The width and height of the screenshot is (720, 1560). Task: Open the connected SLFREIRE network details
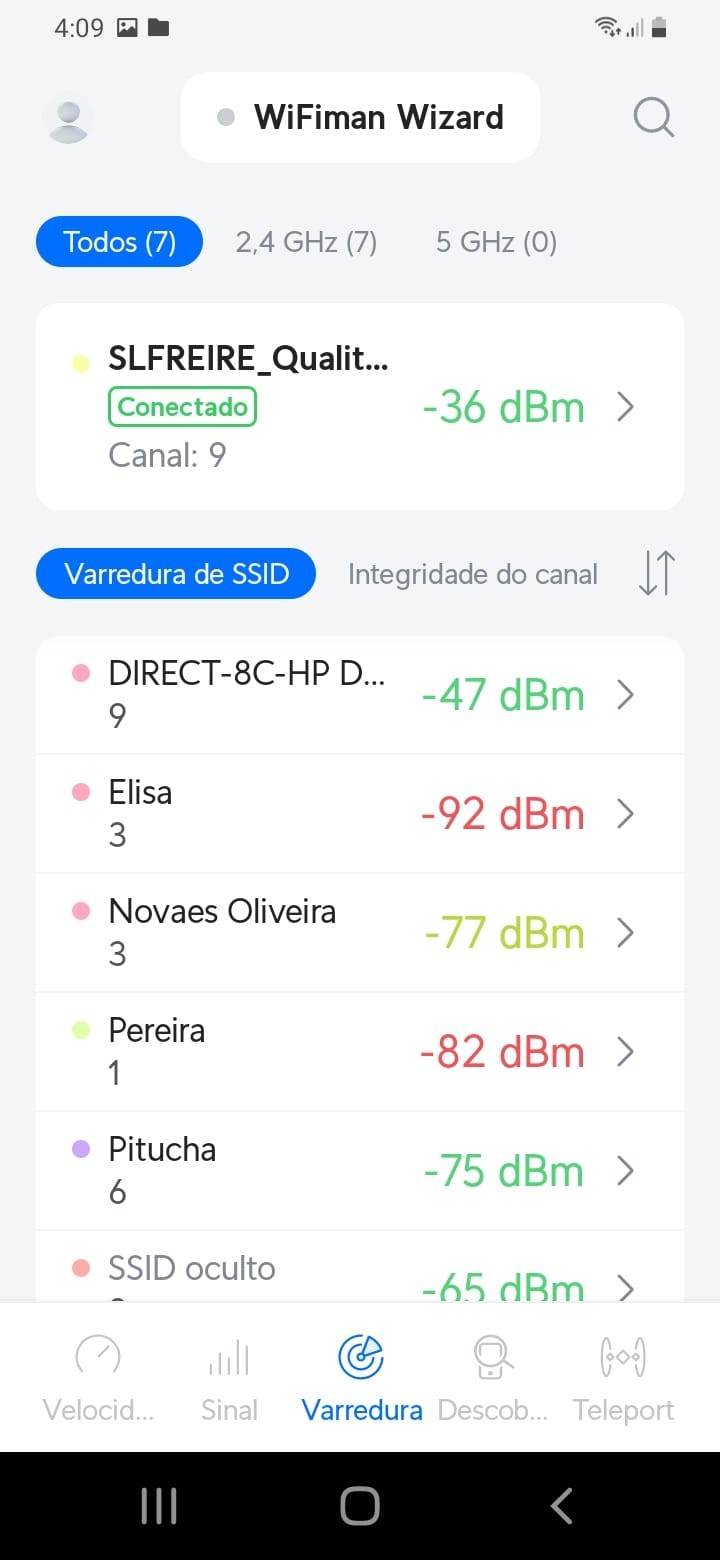click(360, 407)
